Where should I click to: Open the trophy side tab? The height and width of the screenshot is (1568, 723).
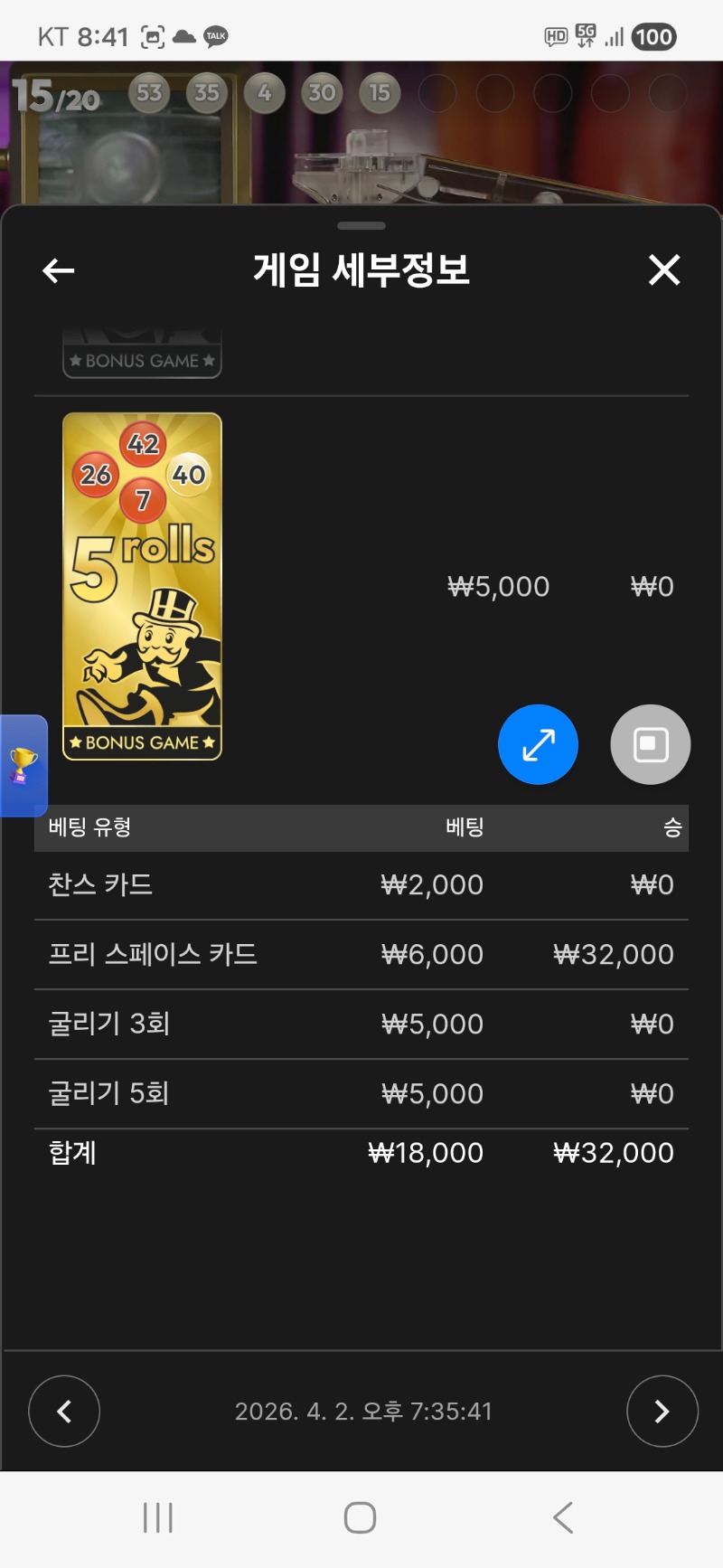[23, 766]
